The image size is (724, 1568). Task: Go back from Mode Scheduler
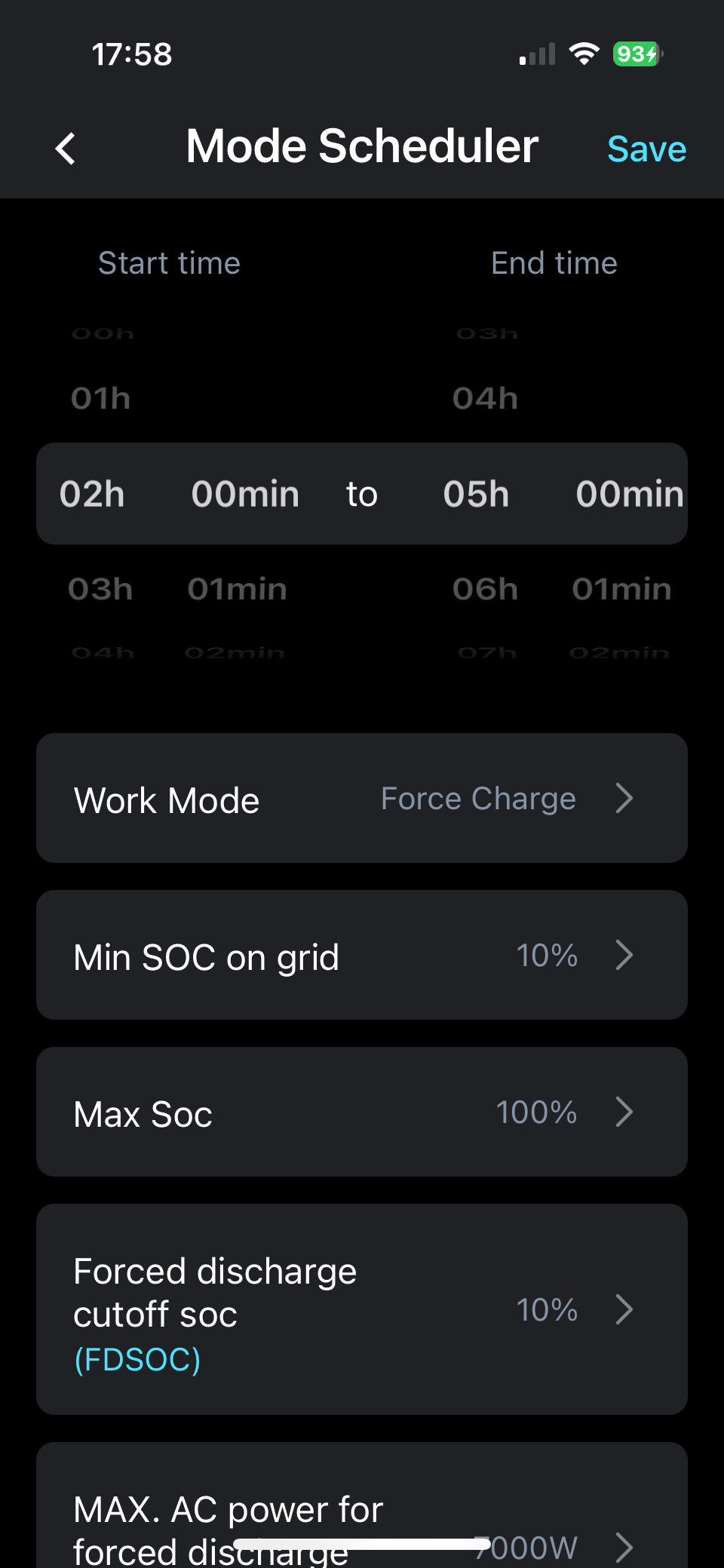pos(66,149)
